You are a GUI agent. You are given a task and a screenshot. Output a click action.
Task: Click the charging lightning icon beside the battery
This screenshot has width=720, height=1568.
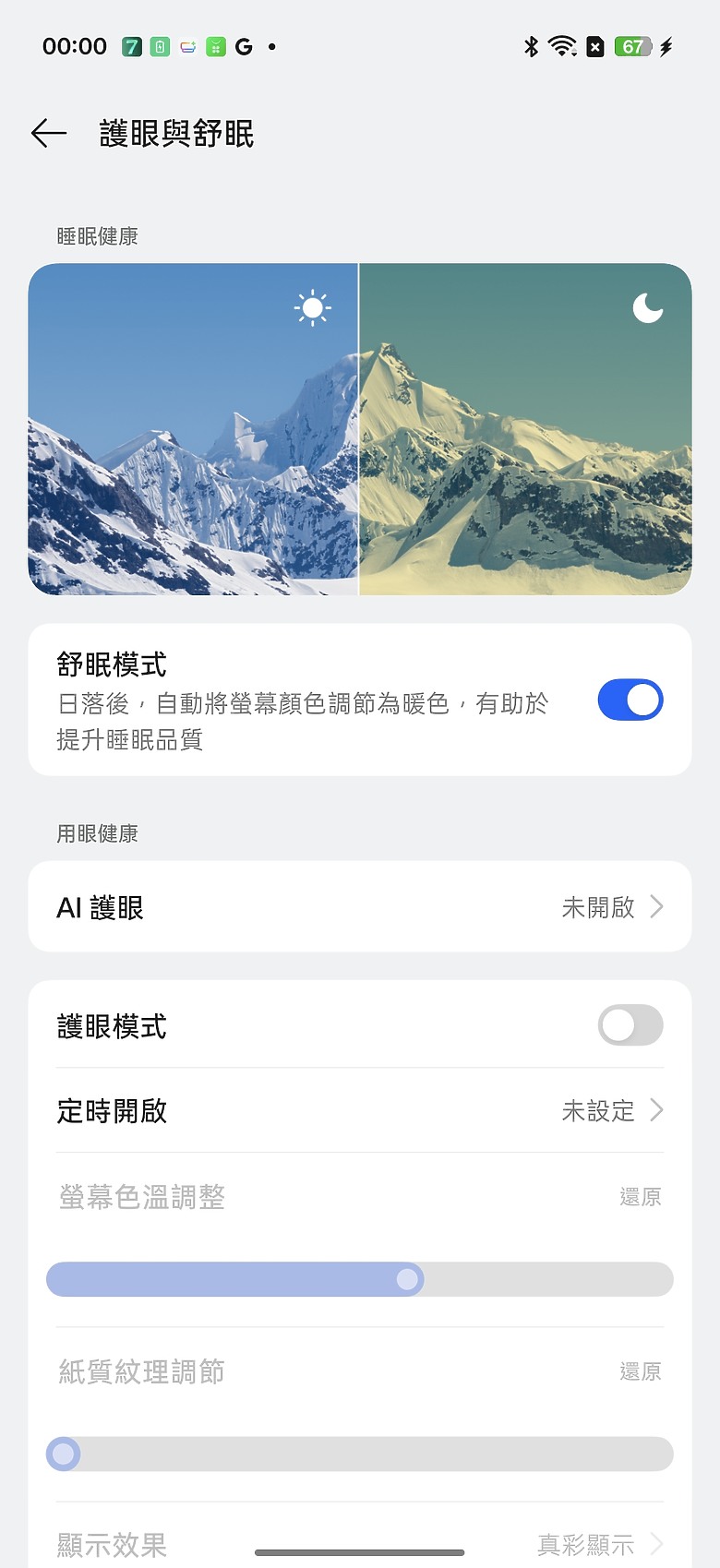pyautogui.click(x=667, y=45)
